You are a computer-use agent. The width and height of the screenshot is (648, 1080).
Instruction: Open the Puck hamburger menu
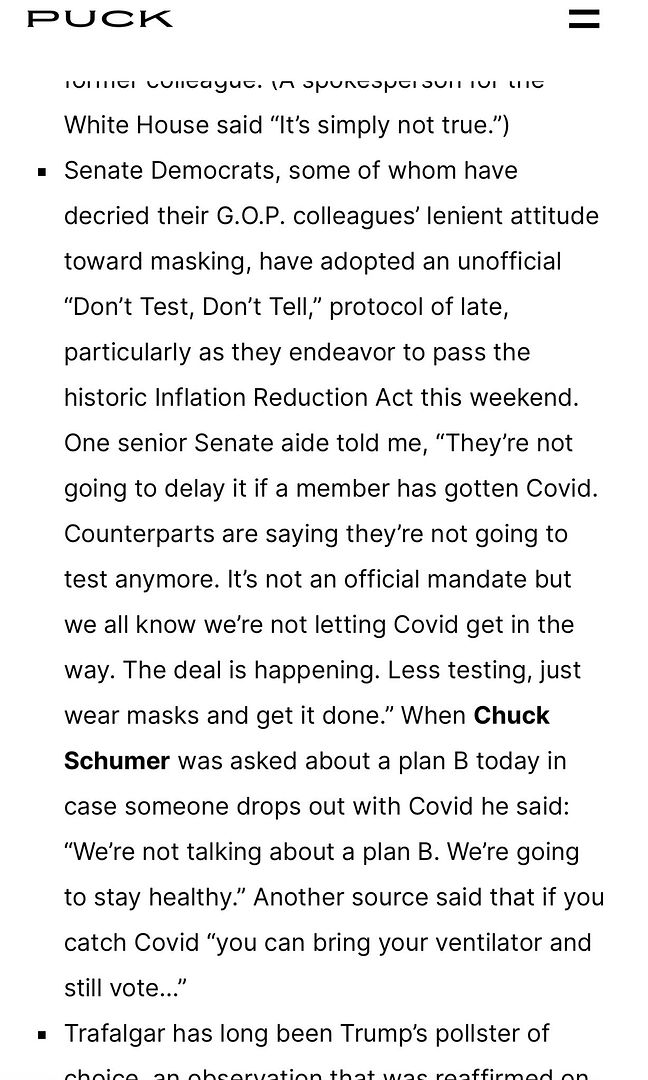pyautogui.click(x=584, y=19)
